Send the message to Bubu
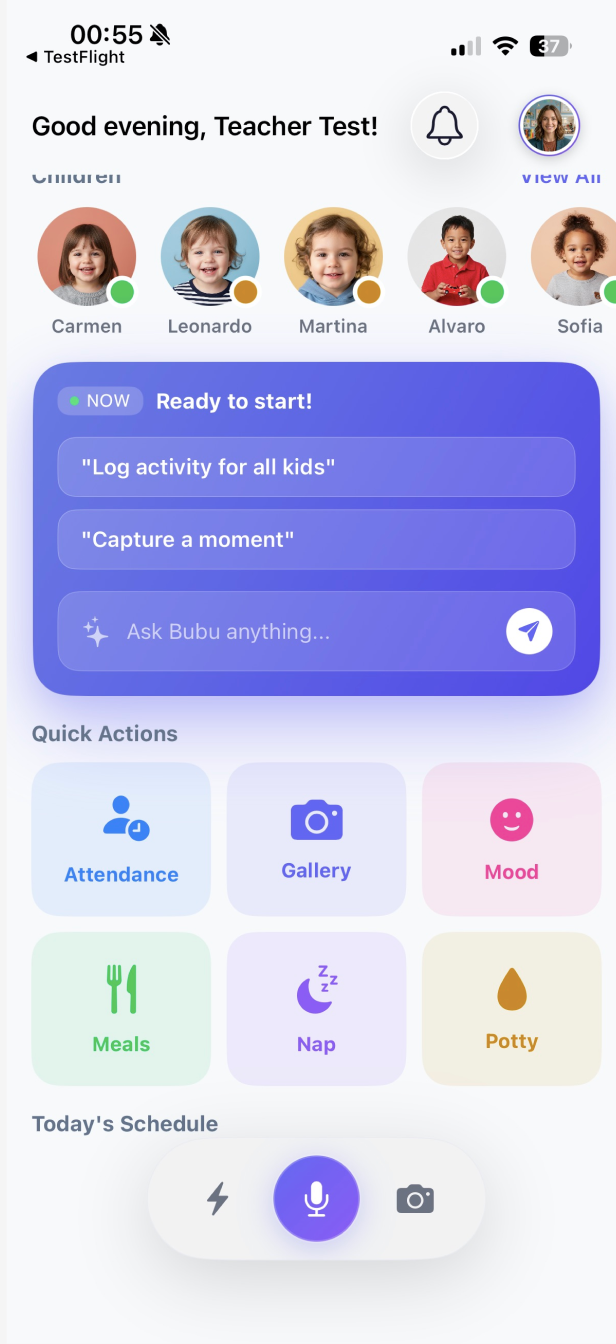The height and width of the screenshot is (1344, 616). (x=529, y=632)
